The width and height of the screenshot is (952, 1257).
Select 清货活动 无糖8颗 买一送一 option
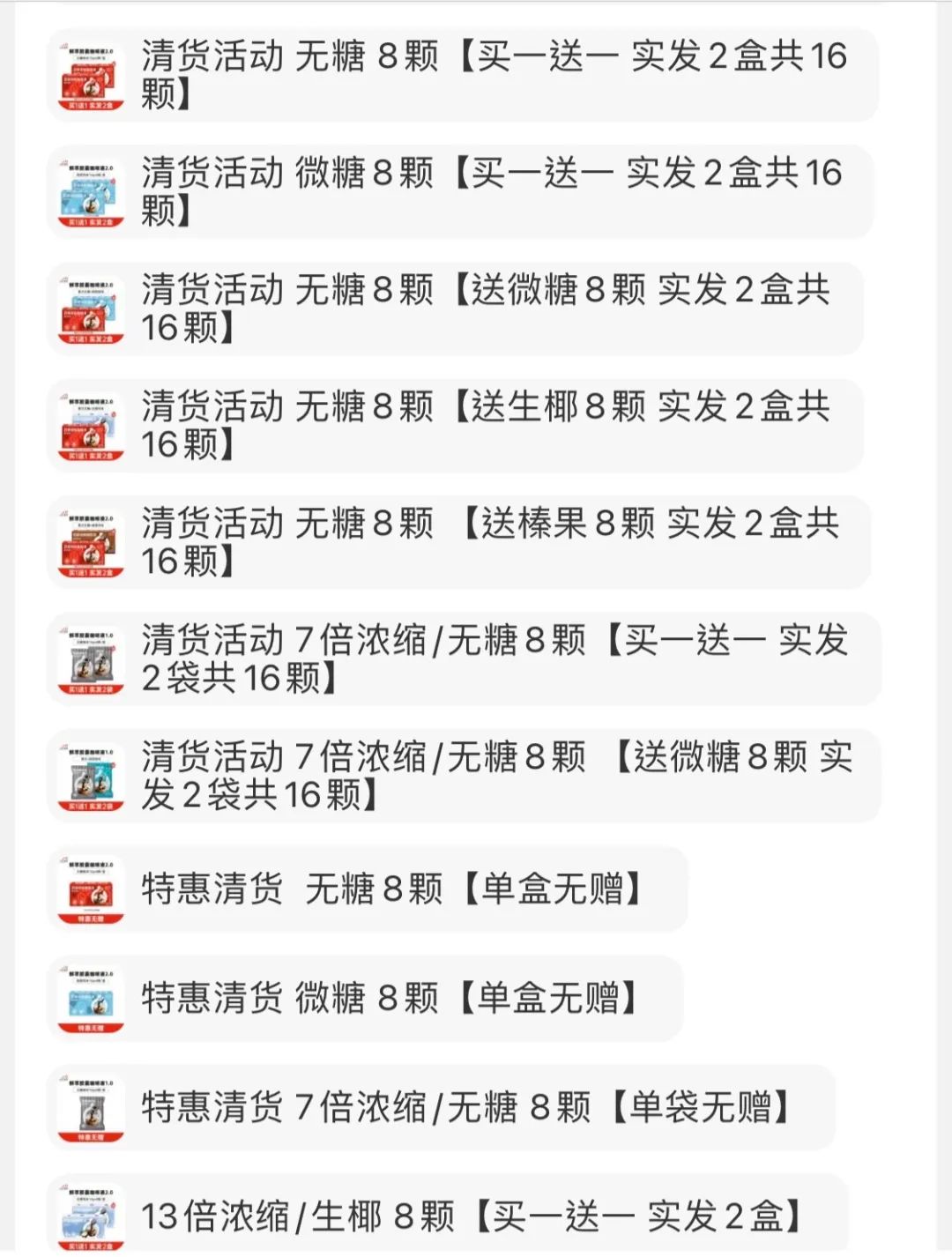[463, 75]
